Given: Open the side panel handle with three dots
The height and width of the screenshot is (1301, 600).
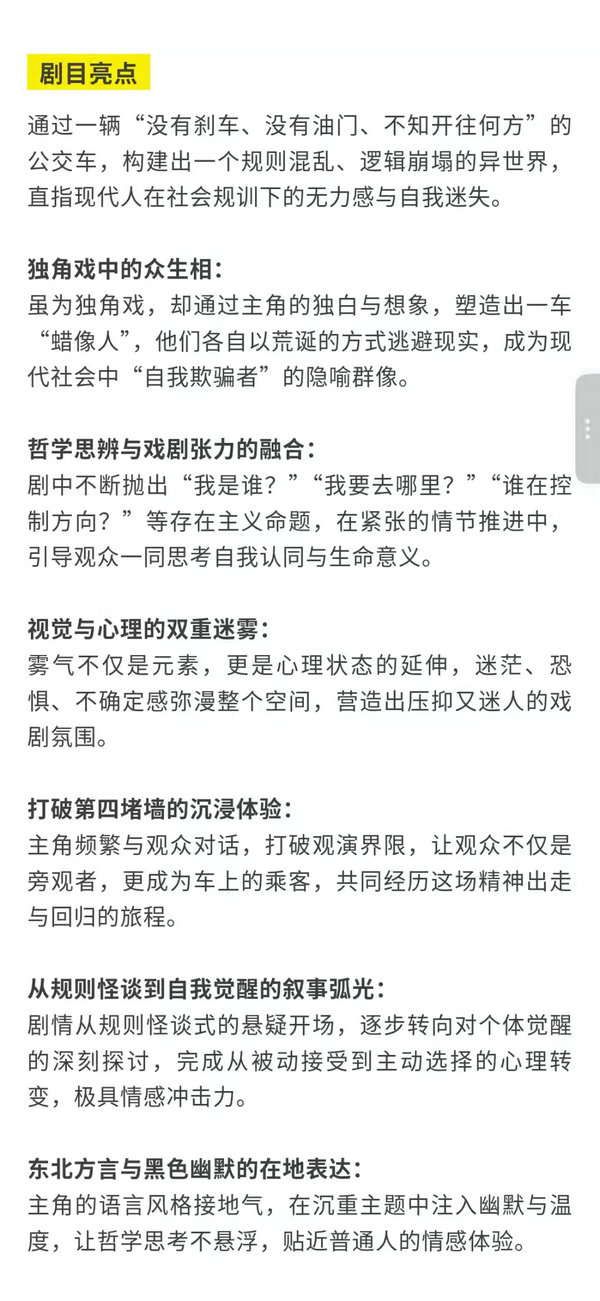Looking at the screenshot, I should pos(588,429).
